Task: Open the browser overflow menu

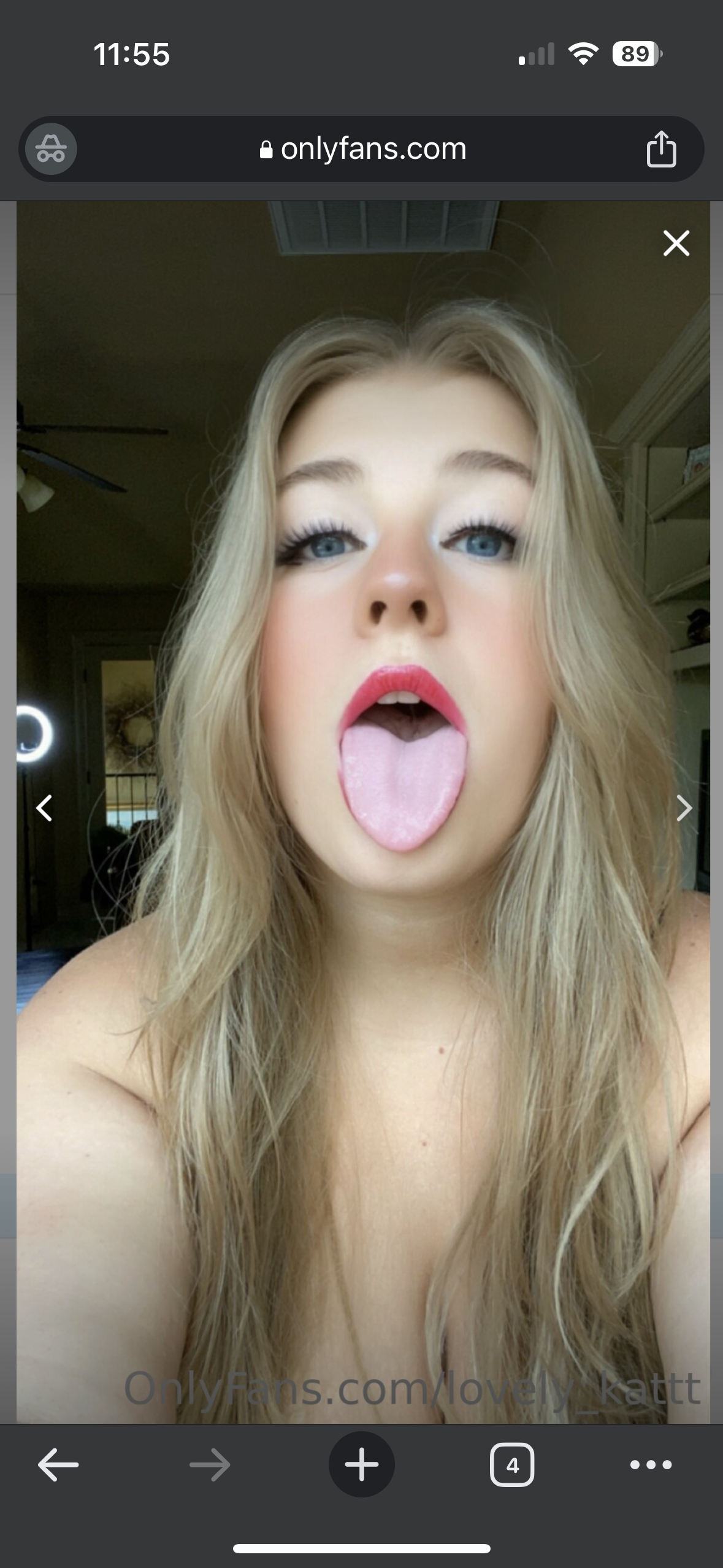Action: (x=651, y=1466)
